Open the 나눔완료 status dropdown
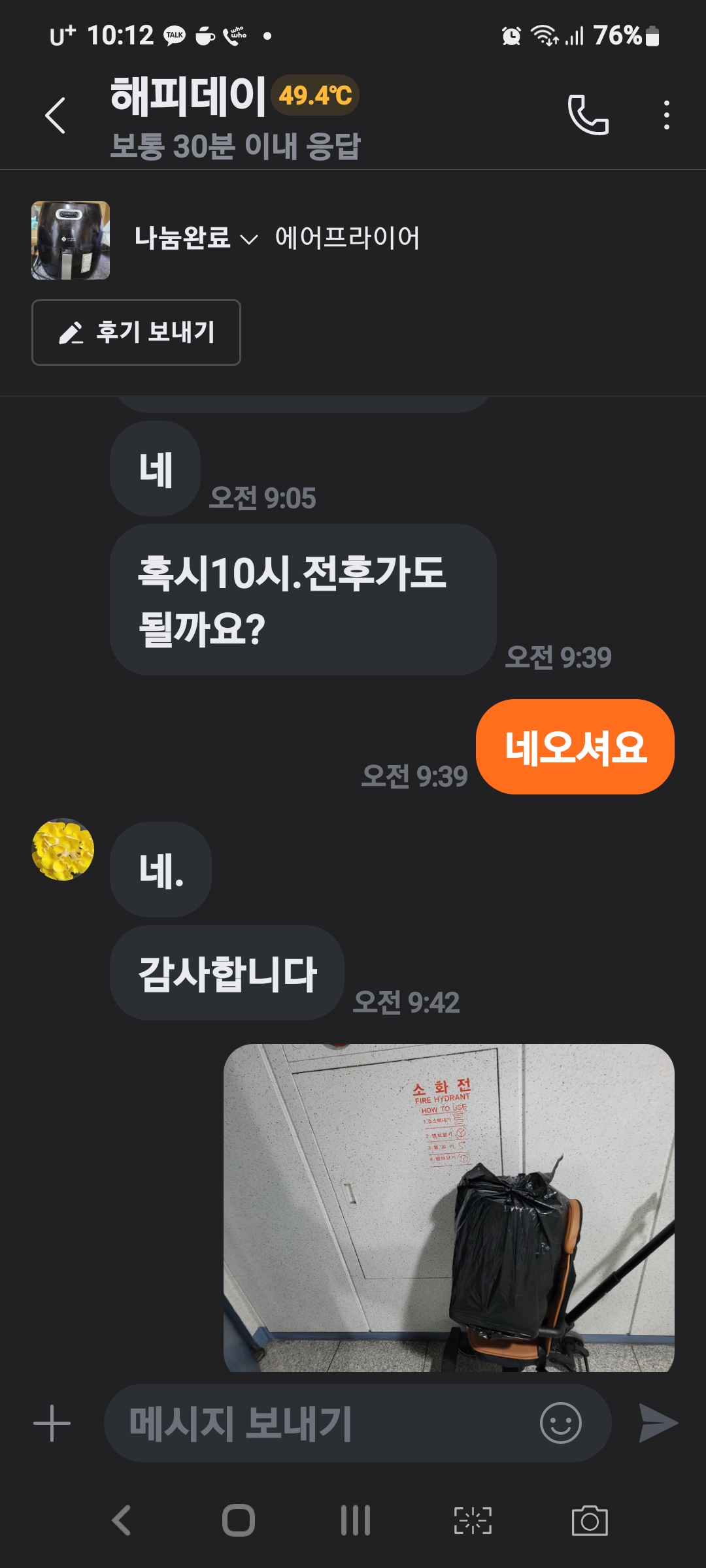706x1568 pixels. point(195,238)
